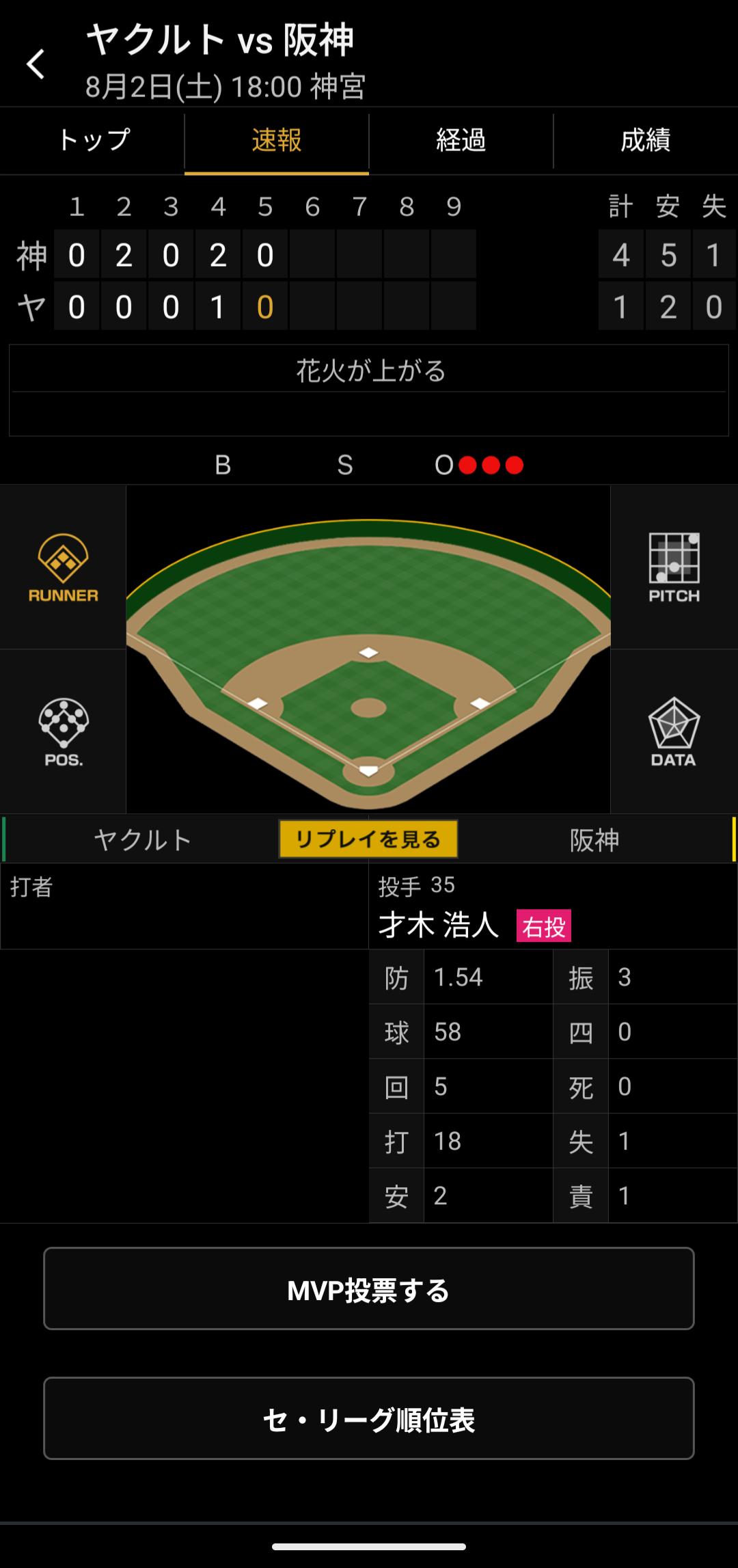Screen dimensions: 738x1568
Task: Switch to the 成績 tab
Action: click(x=645, y=140)
